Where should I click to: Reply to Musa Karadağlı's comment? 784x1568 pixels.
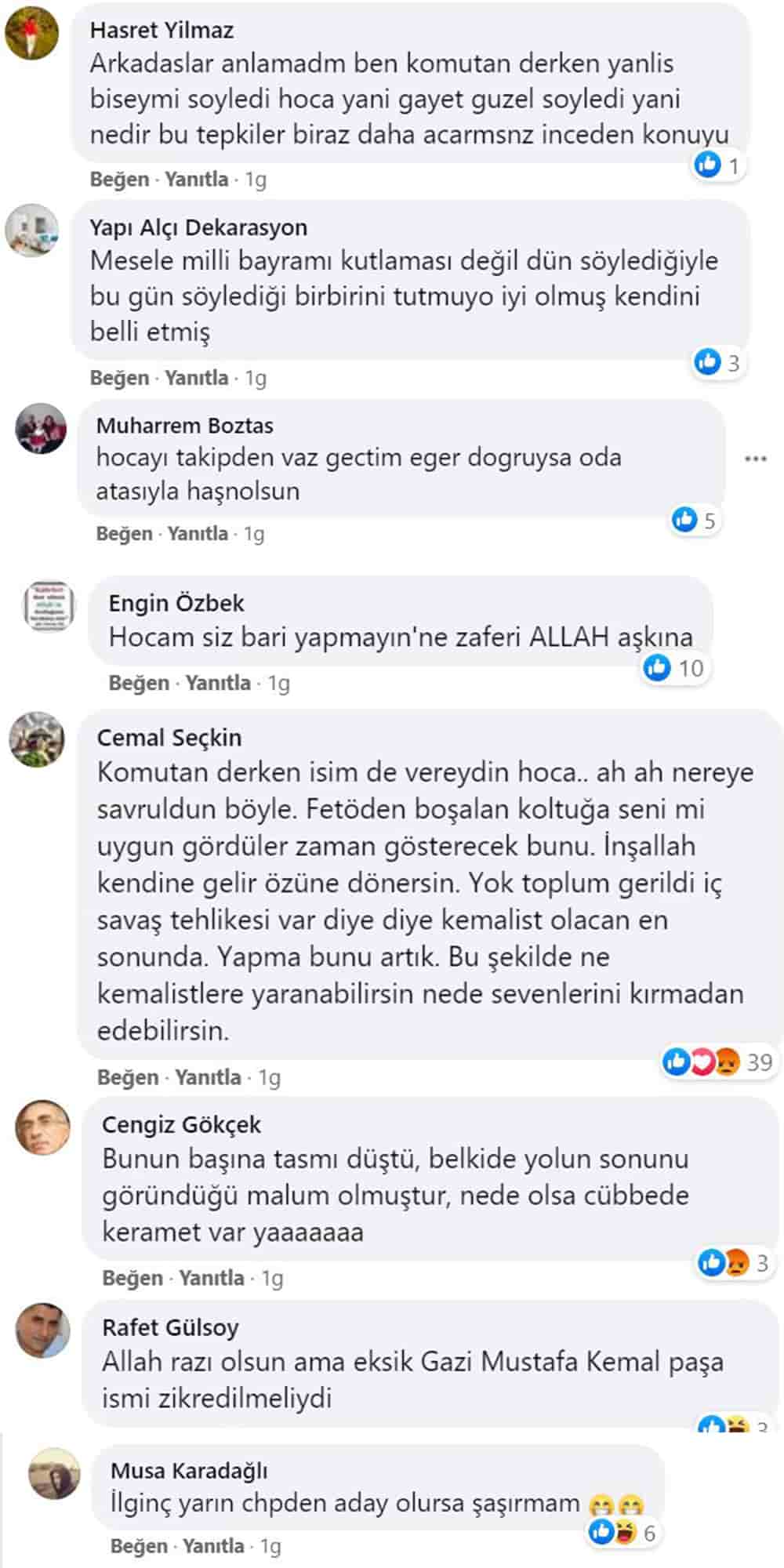(213, 1546)
